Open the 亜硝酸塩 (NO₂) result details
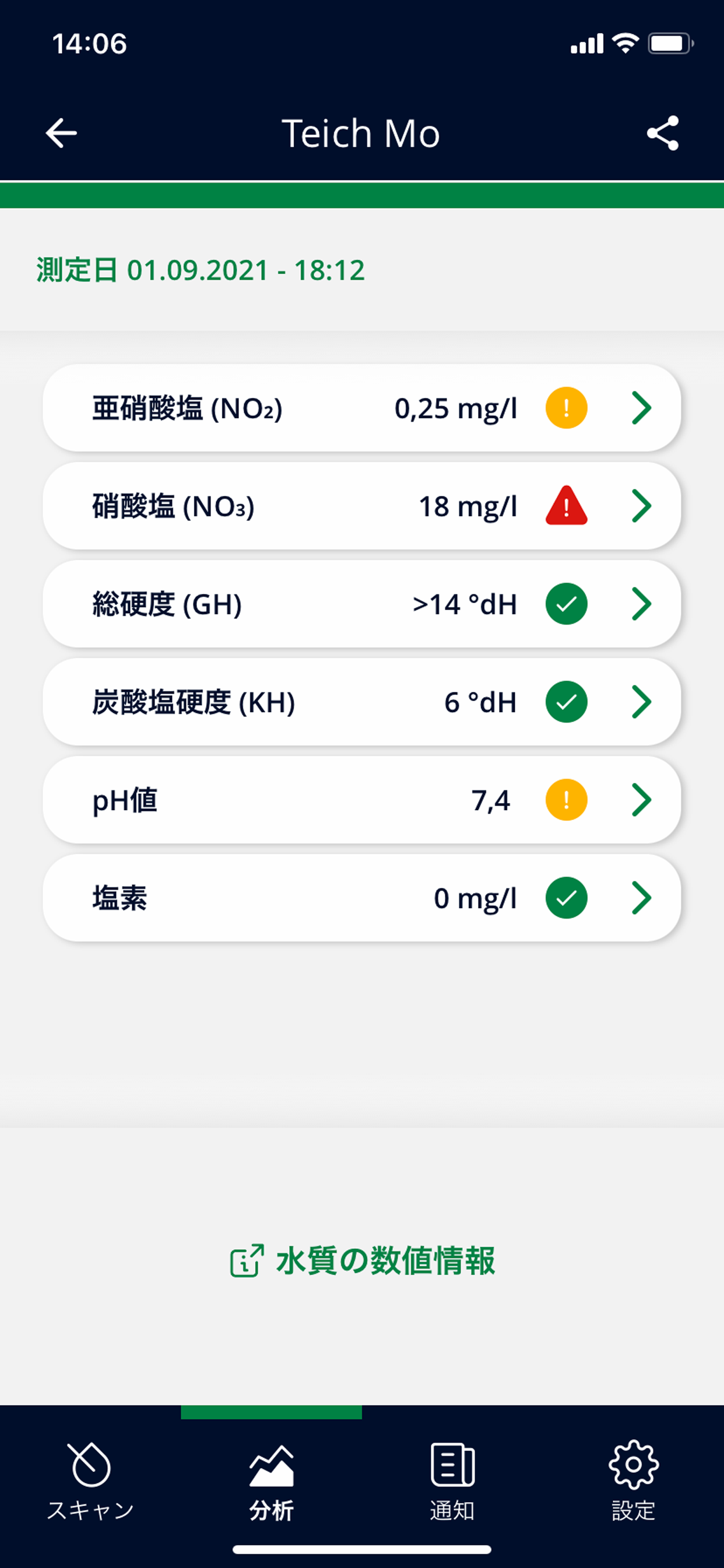The height and width of the screenshot is (1568, 724). point(361,408)
